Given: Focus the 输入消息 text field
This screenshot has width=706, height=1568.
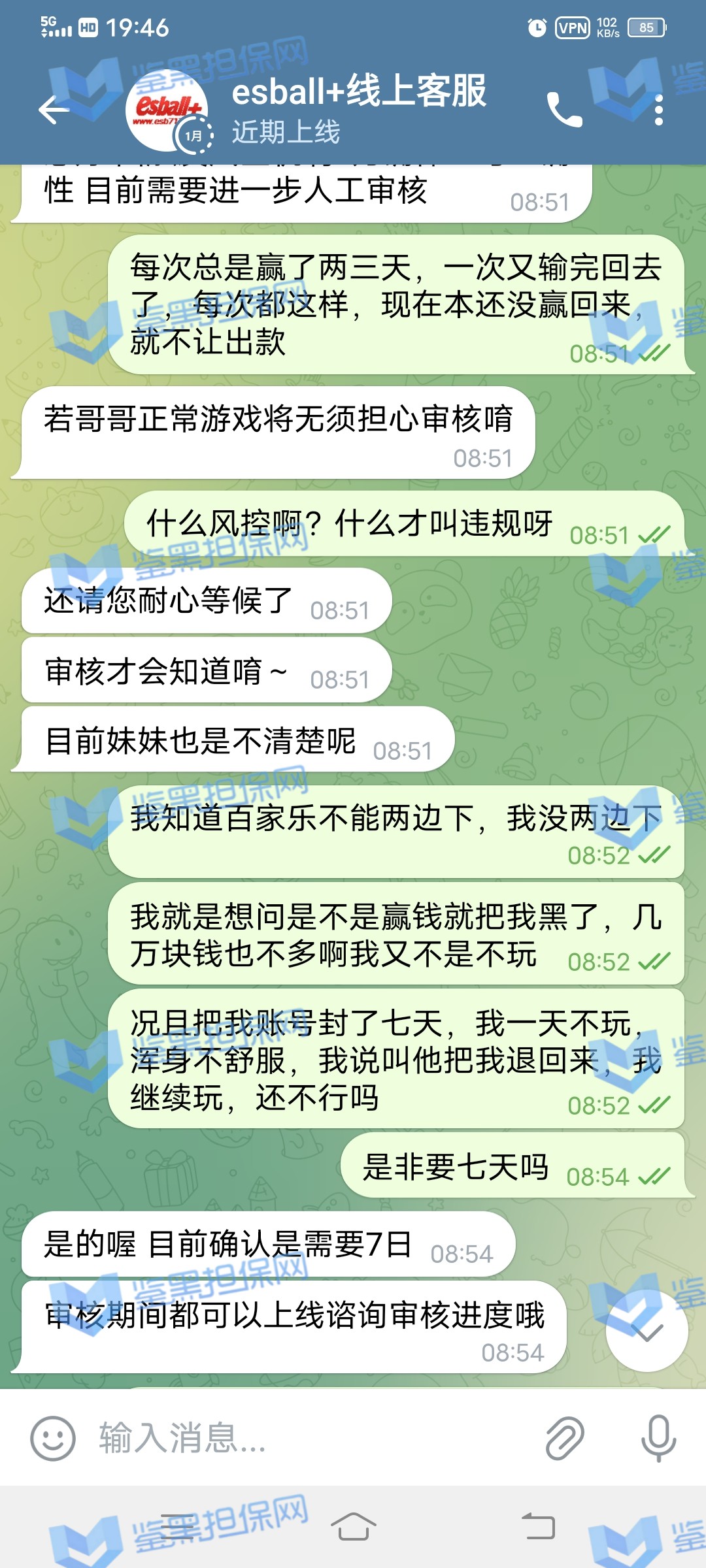Looking at the screenshot, I should pyautogui.click(x=314, y=1438).
